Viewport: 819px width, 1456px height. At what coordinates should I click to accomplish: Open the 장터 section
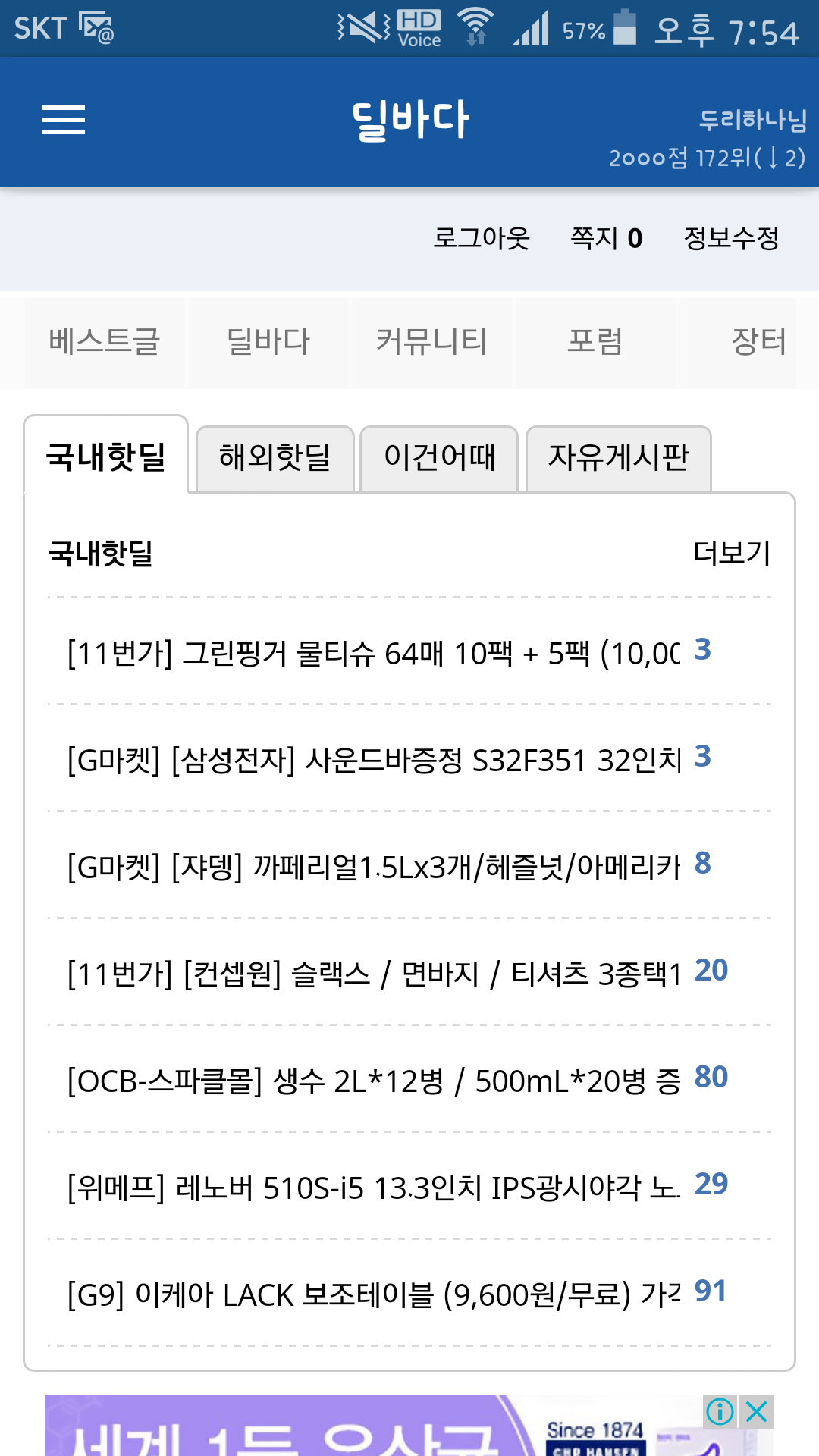click(758, 342)
